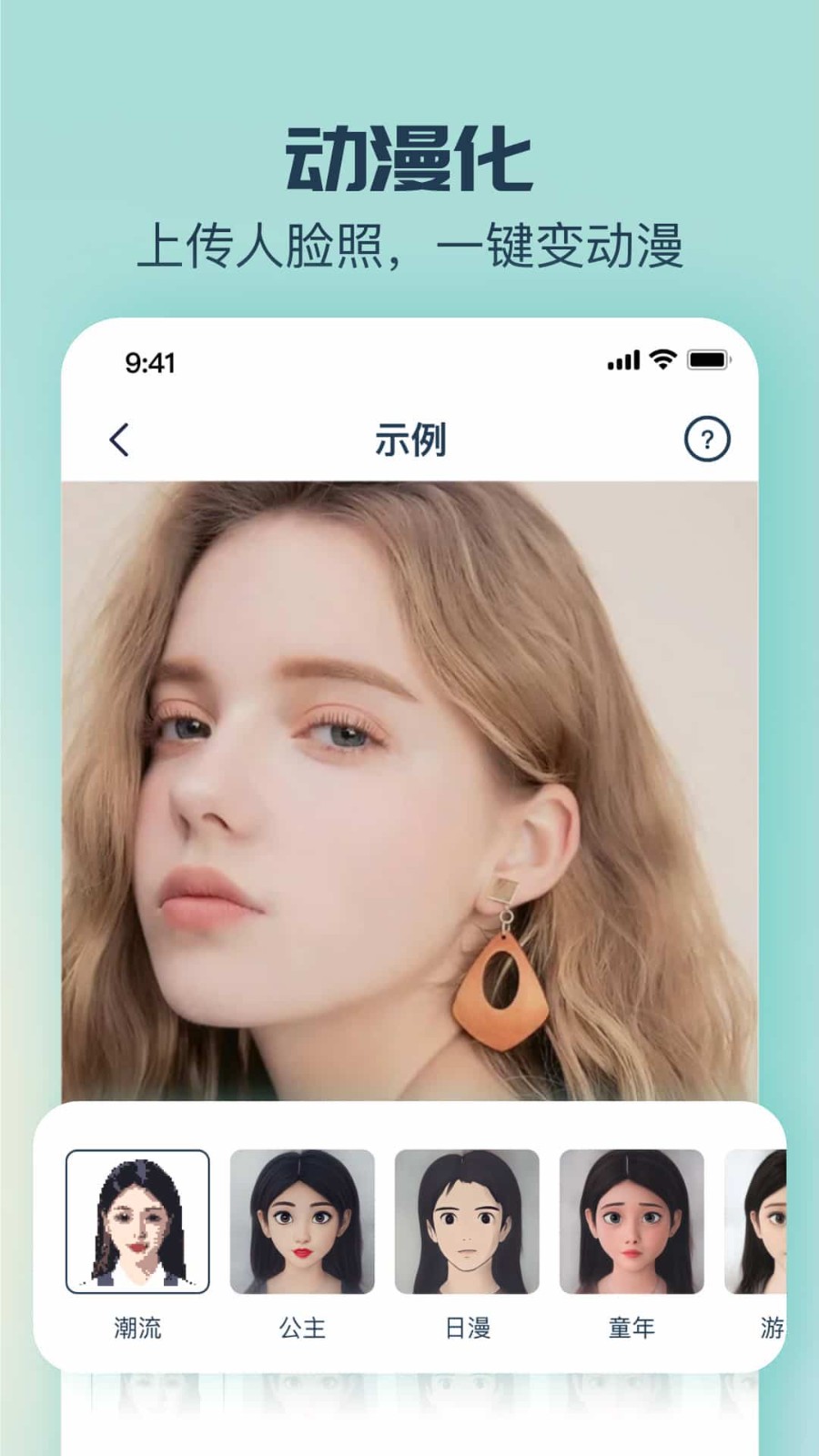Tap the cellular signal bars icon
819x1456 pixels.
coord(623,359)
